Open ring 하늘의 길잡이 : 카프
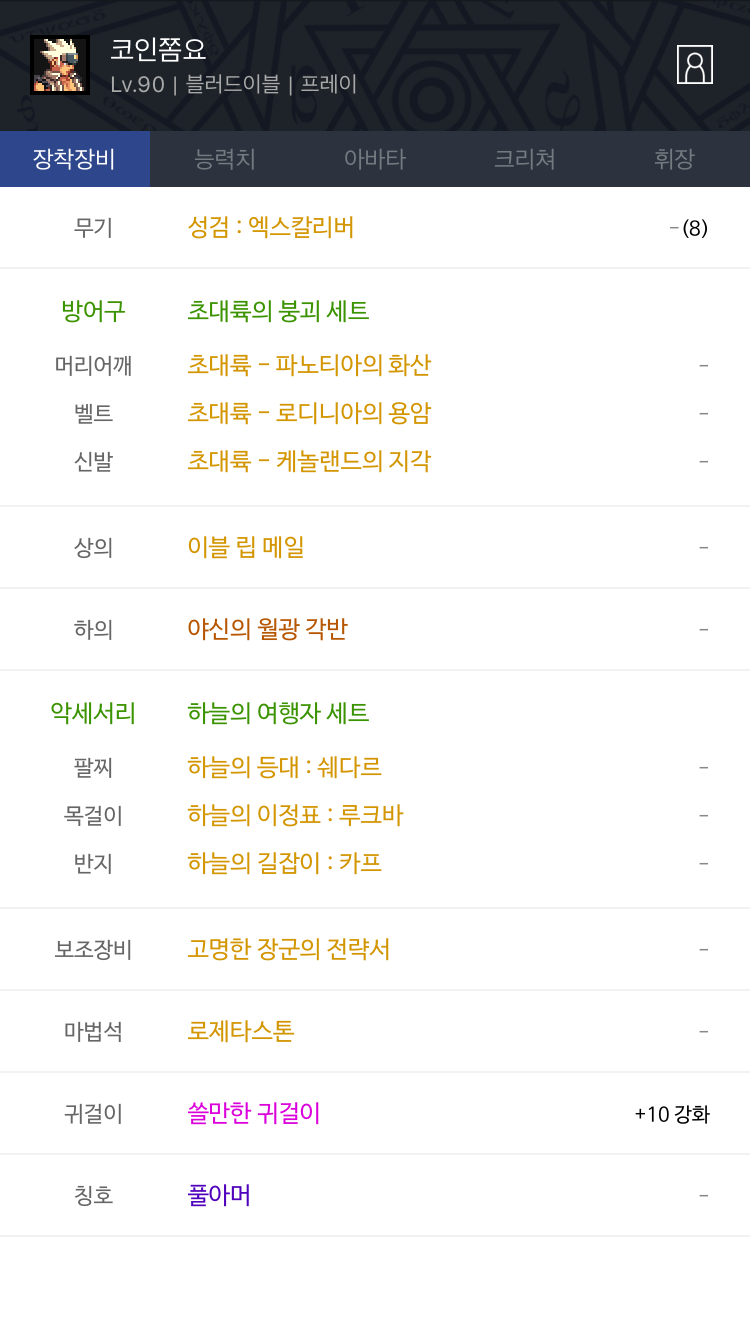Screen dimensions: 750x1334 [x=284, y=863]
